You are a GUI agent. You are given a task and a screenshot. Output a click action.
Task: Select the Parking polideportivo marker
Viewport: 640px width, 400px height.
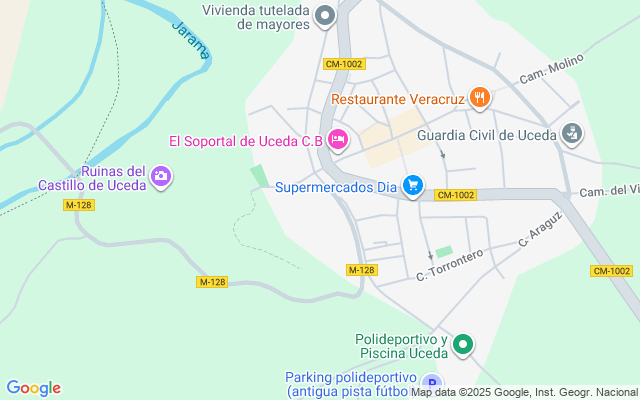coord(431,383)
